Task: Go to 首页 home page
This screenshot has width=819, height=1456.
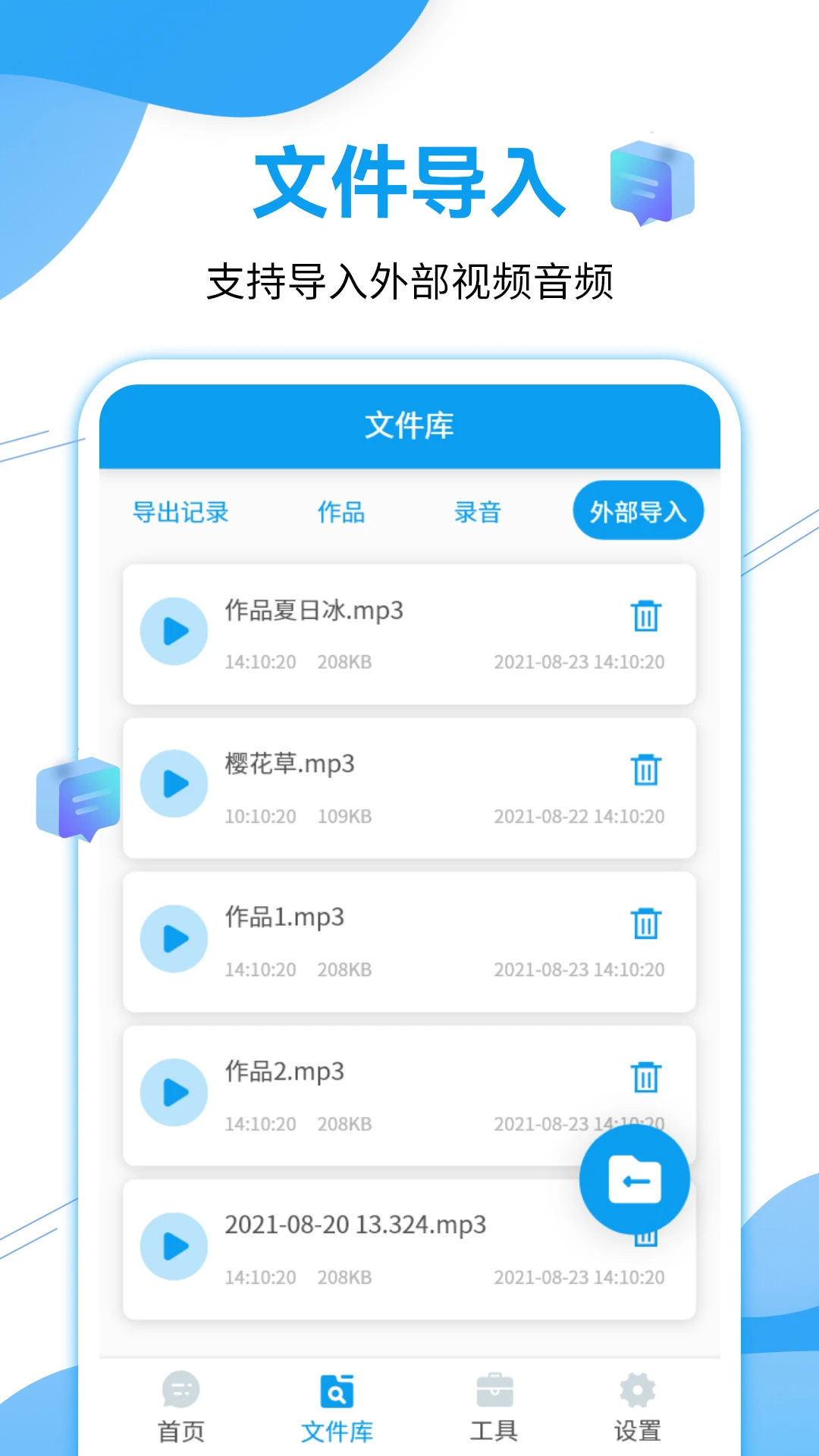Action: coord(180,1407)
